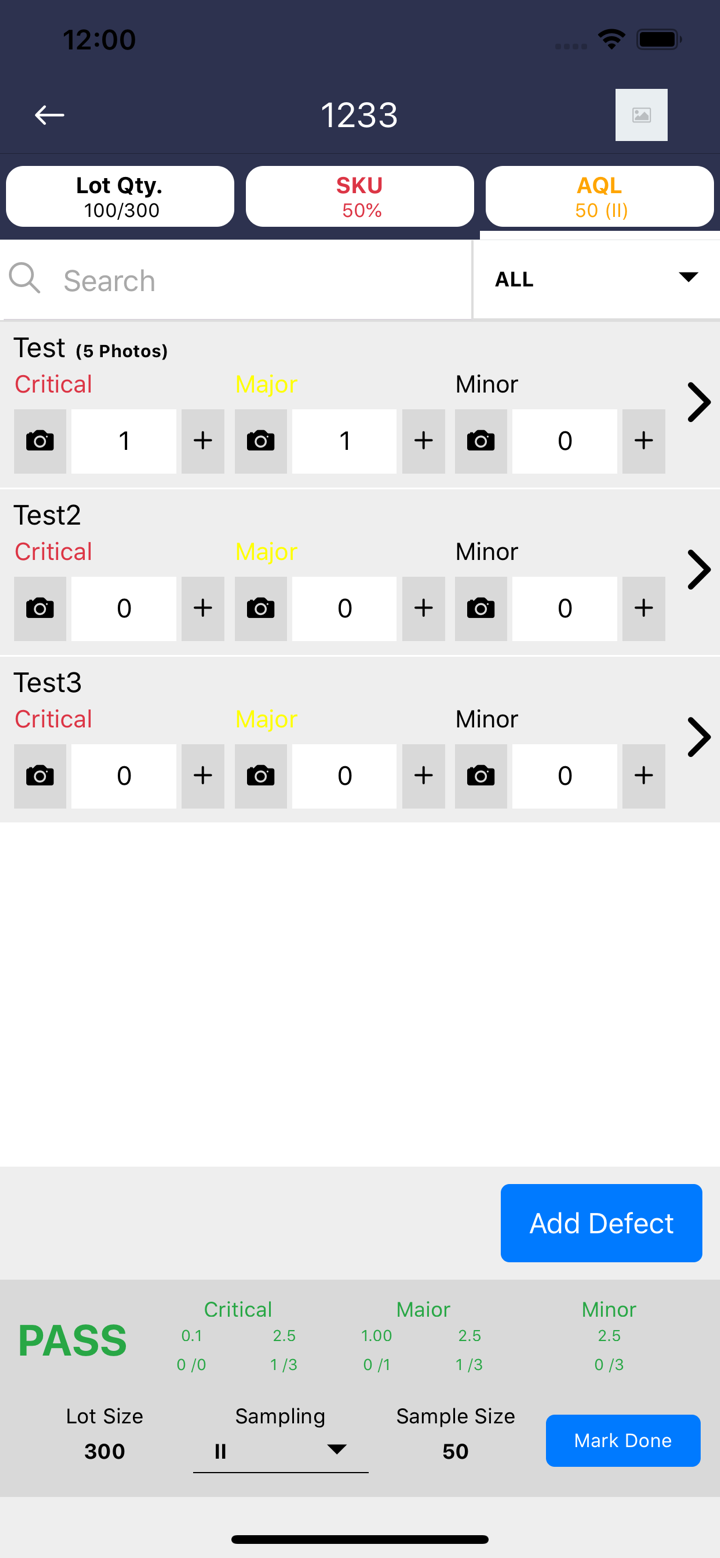Click Mark Done to finish inspection

pyautogui.click(x=622, y=1440)
